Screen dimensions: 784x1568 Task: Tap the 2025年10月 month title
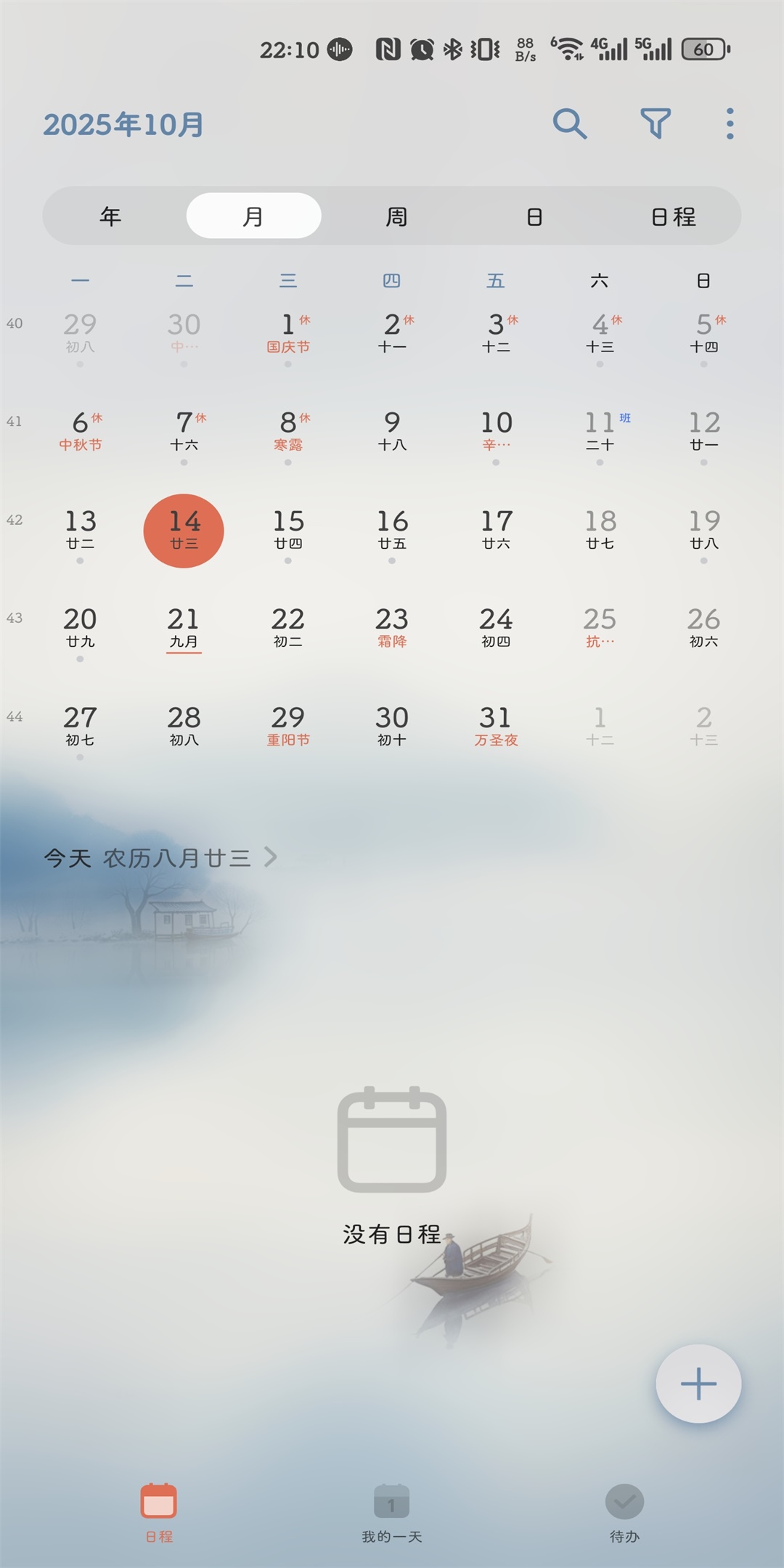point(123,124)
